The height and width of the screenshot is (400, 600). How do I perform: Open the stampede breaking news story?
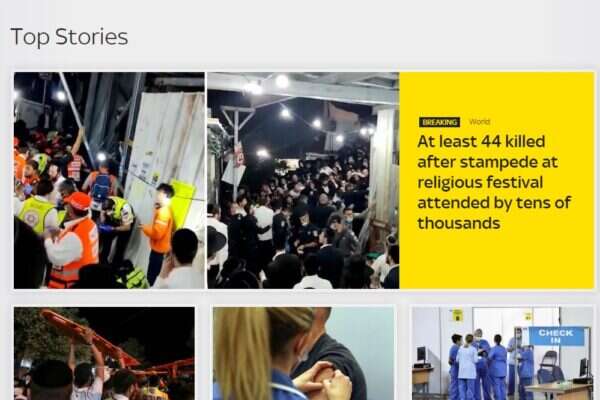click(495, 182)
